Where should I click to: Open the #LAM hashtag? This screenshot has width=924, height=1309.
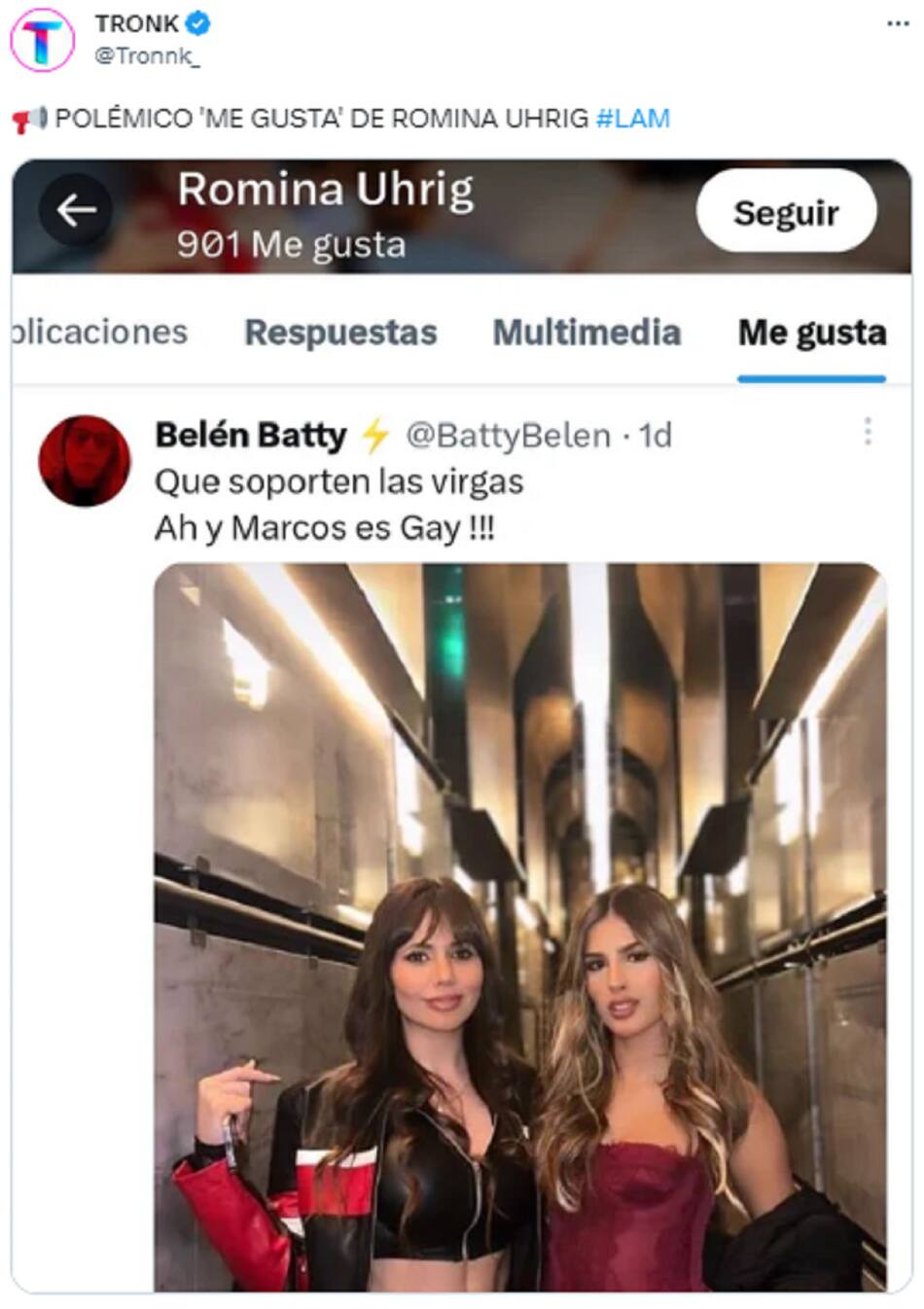pyautogui.click(x=632, y=119)
